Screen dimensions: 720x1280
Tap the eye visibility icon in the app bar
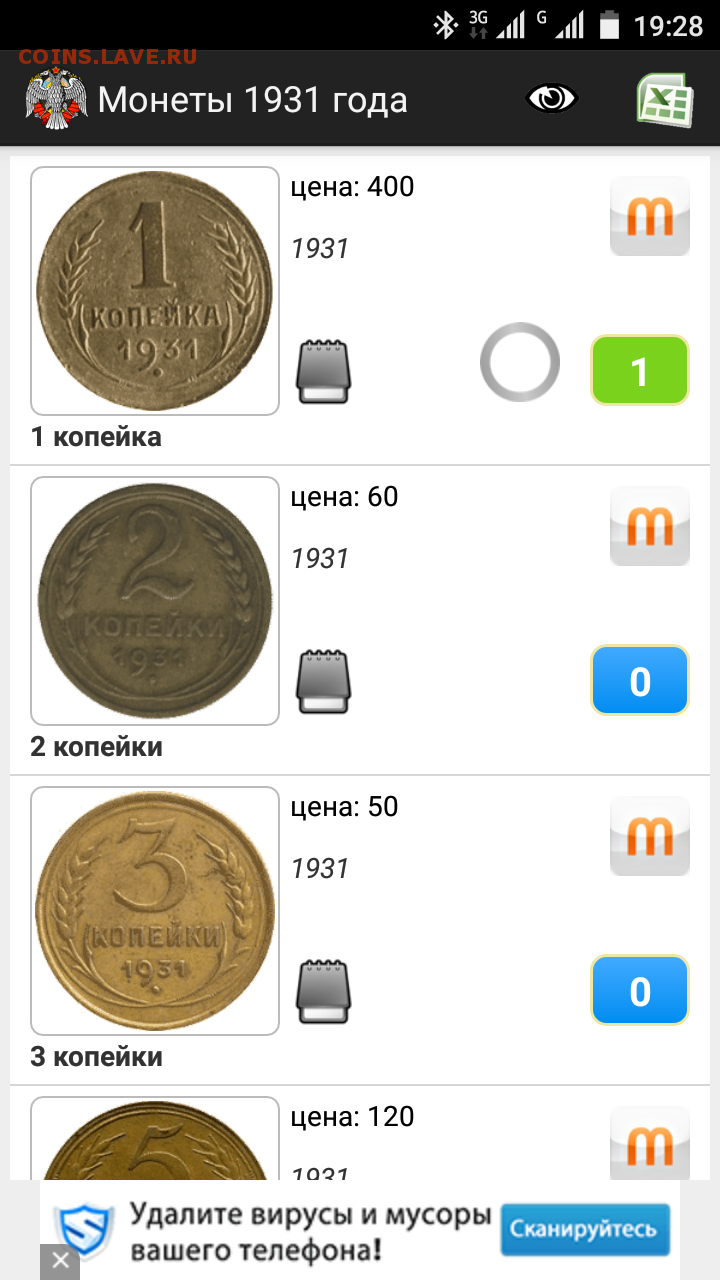552,98
